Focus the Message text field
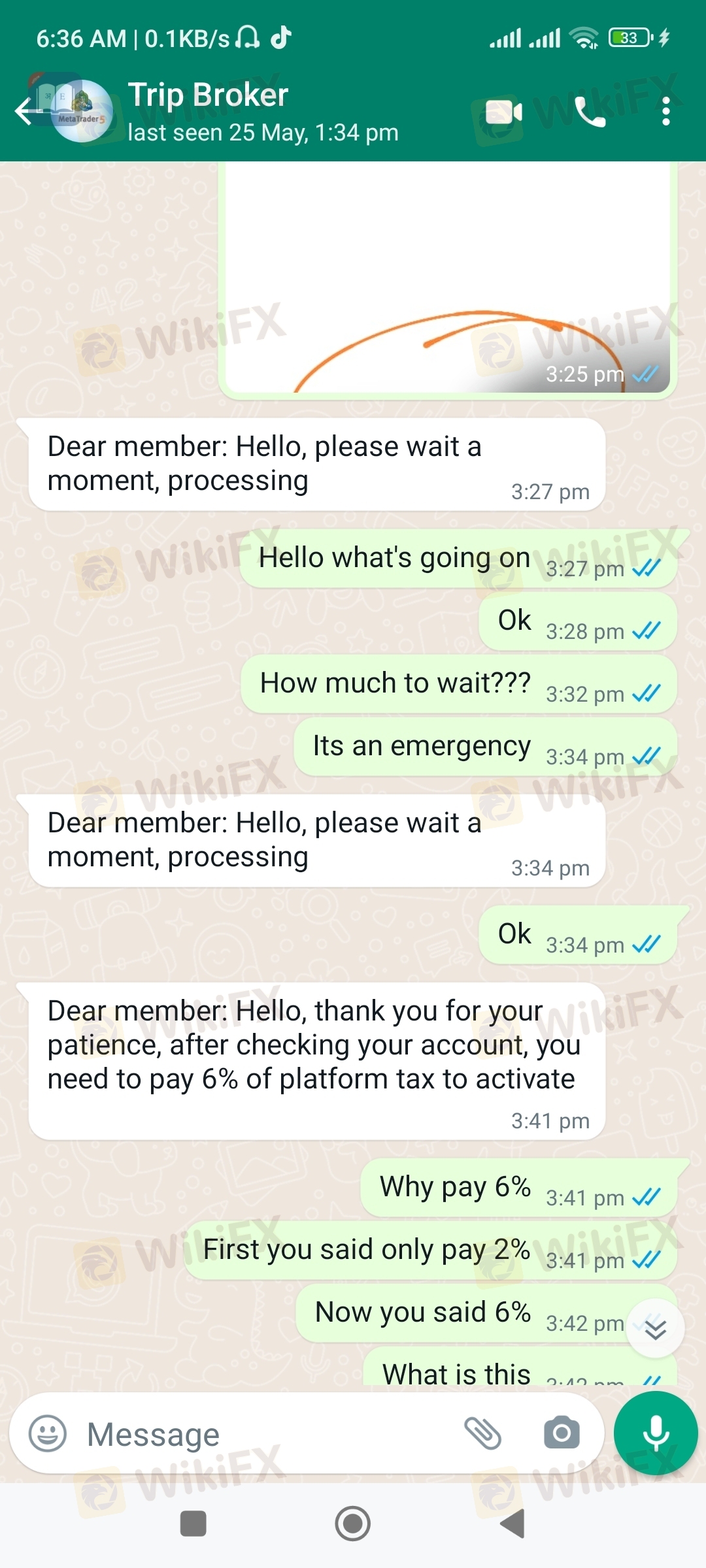 [261, 1434]
